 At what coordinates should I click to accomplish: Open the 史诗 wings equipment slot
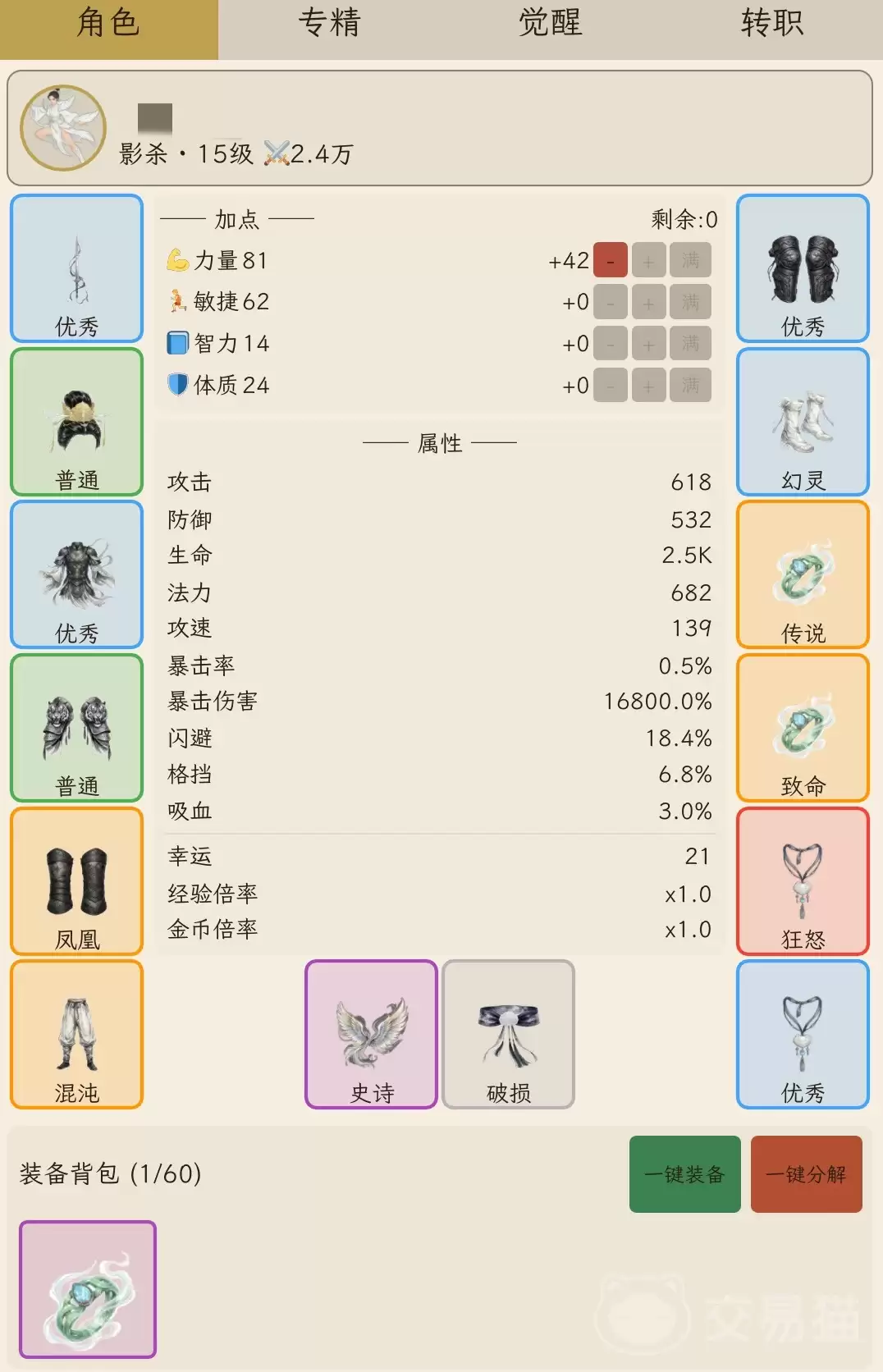click(x=371, y=1034)
